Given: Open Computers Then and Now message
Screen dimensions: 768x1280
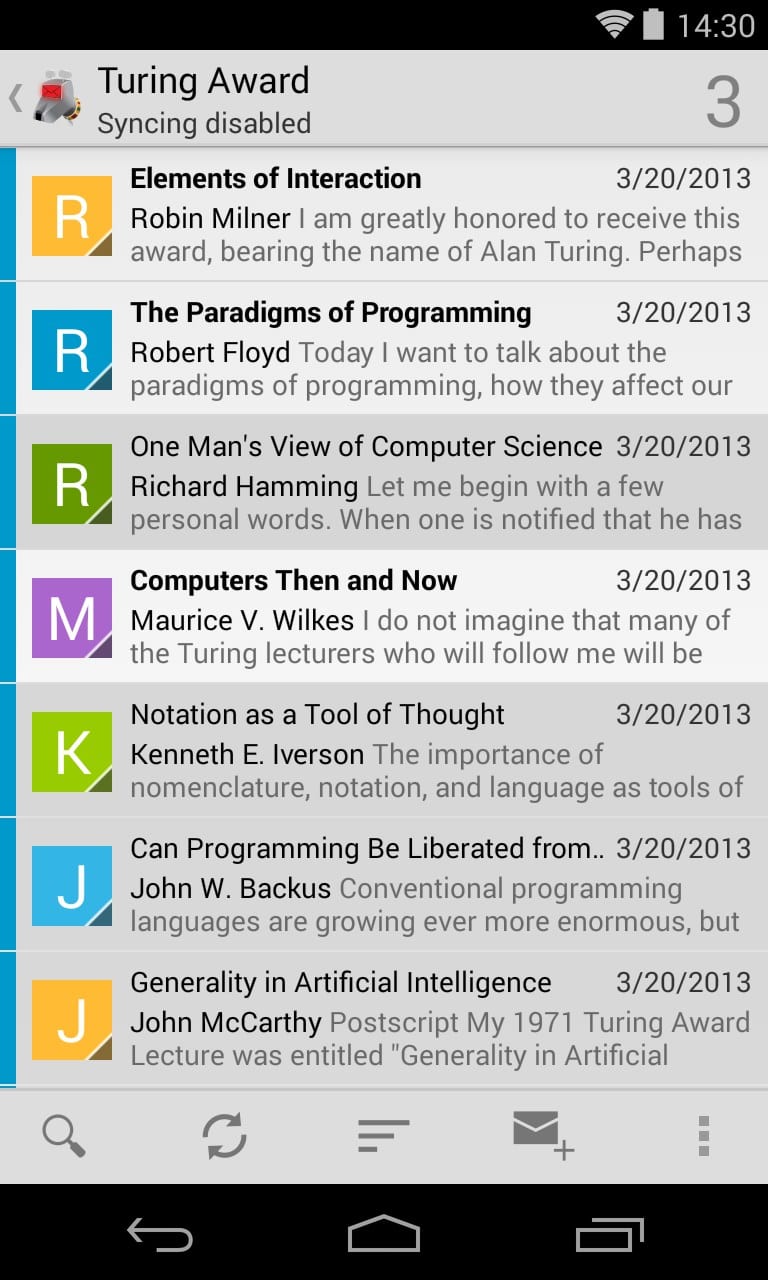Looking at the screenshot, I should [392, 617].
